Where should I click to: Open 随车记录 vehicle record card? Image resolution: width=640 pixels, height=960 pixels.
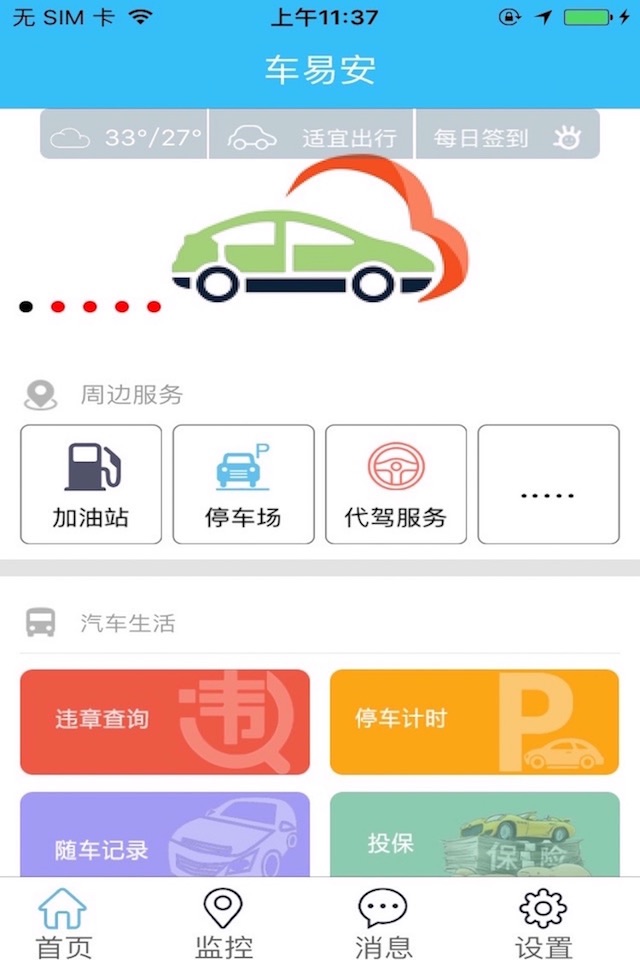coord(165,835)
